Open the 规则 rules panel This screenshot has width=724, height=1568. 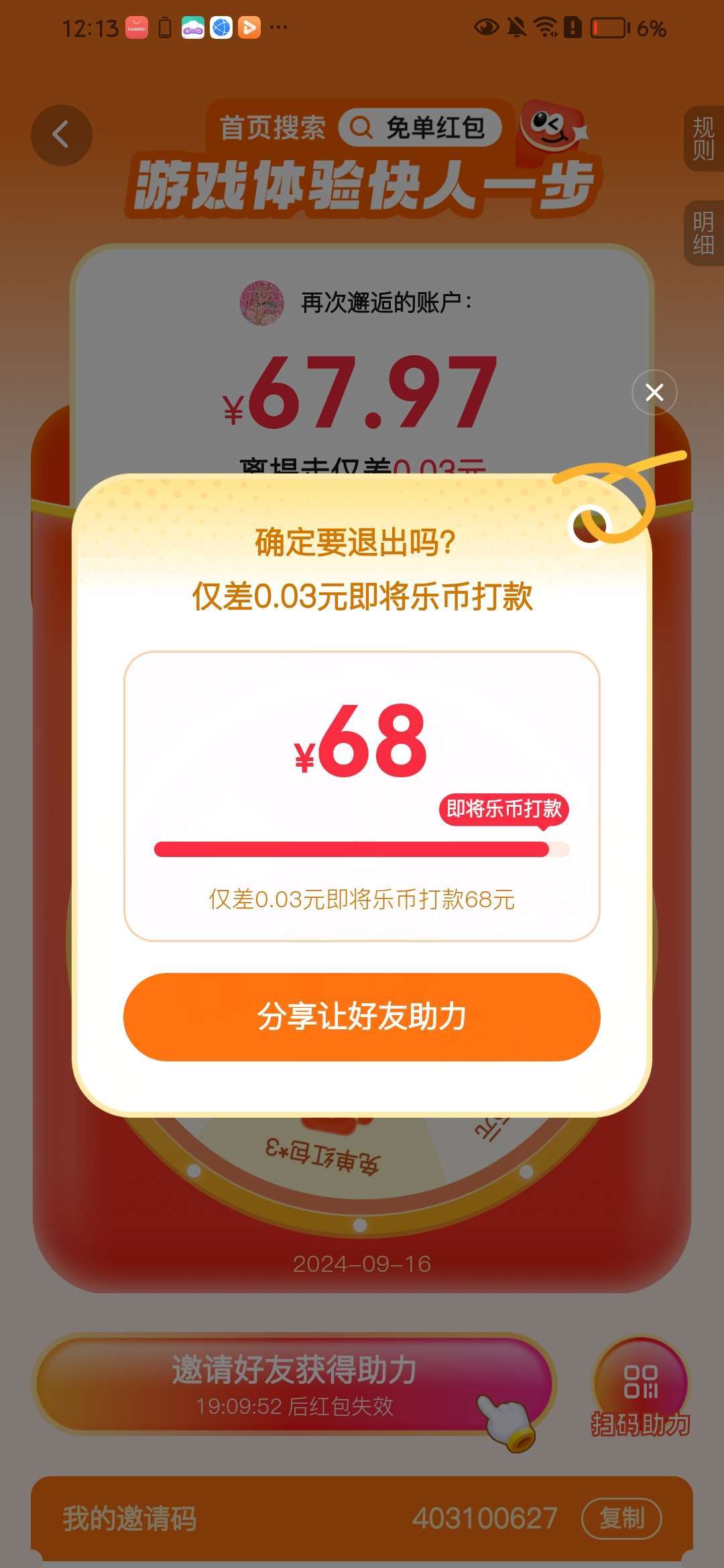point(703,138)
